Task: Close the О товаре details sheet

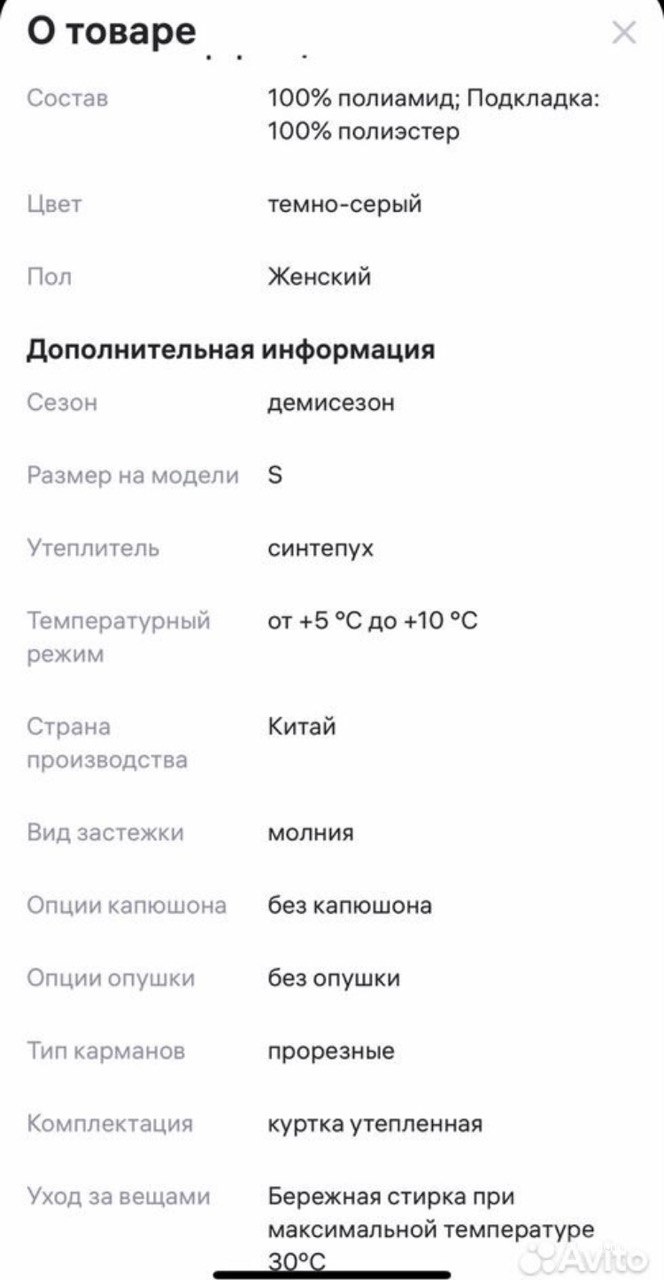Action: coord(623,33)
